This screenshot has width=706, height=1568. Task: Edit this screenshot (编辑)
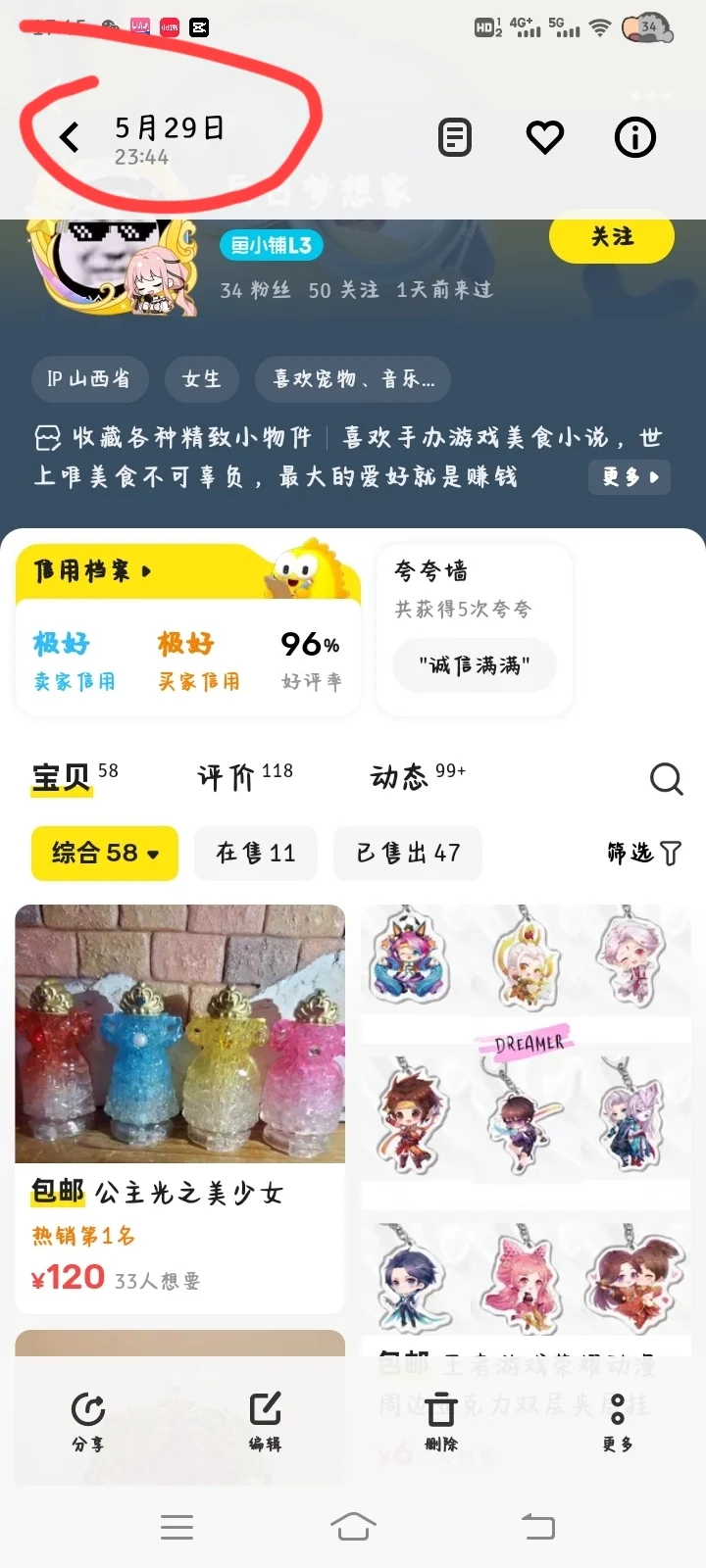coord(265,1421)
